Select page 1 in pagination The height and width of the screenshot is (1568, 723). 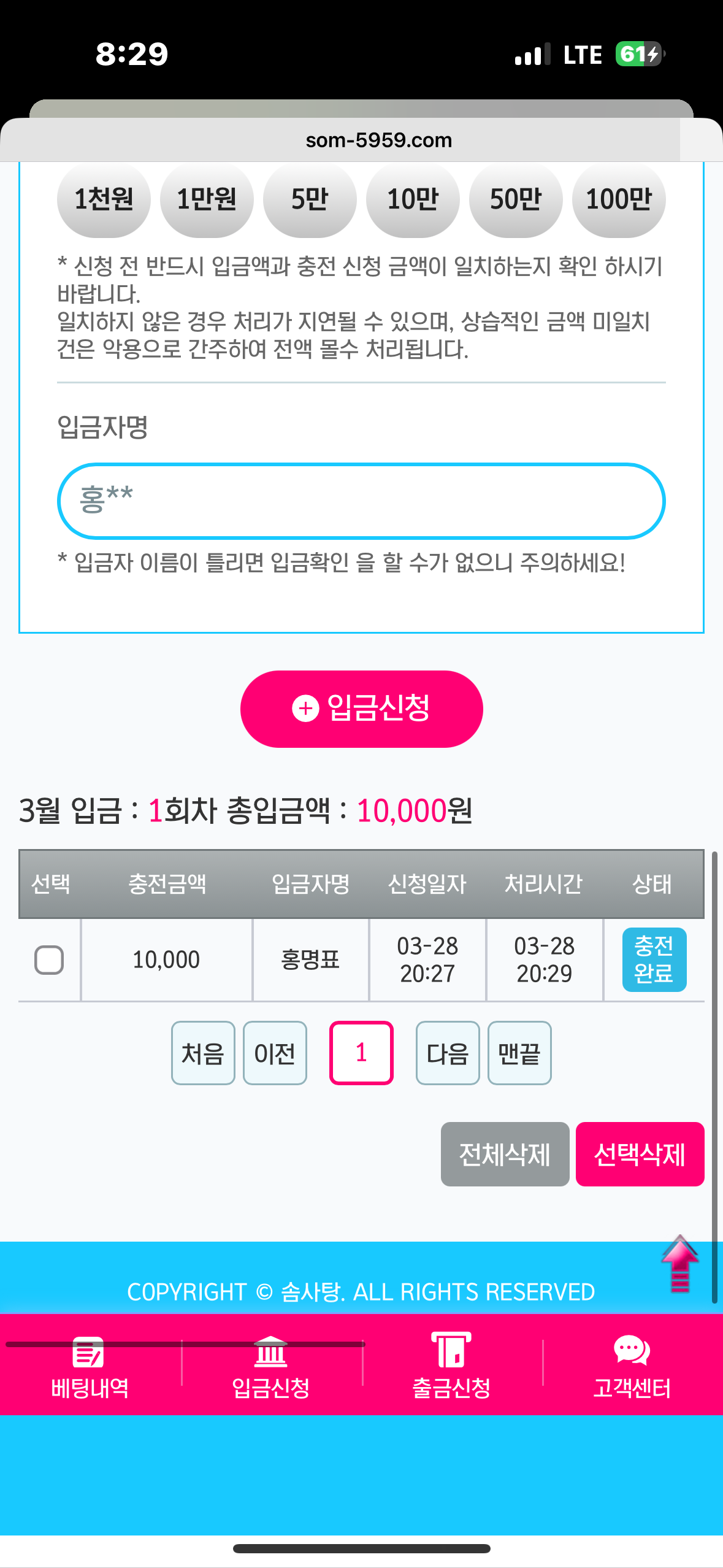(x=361, y=1053)
